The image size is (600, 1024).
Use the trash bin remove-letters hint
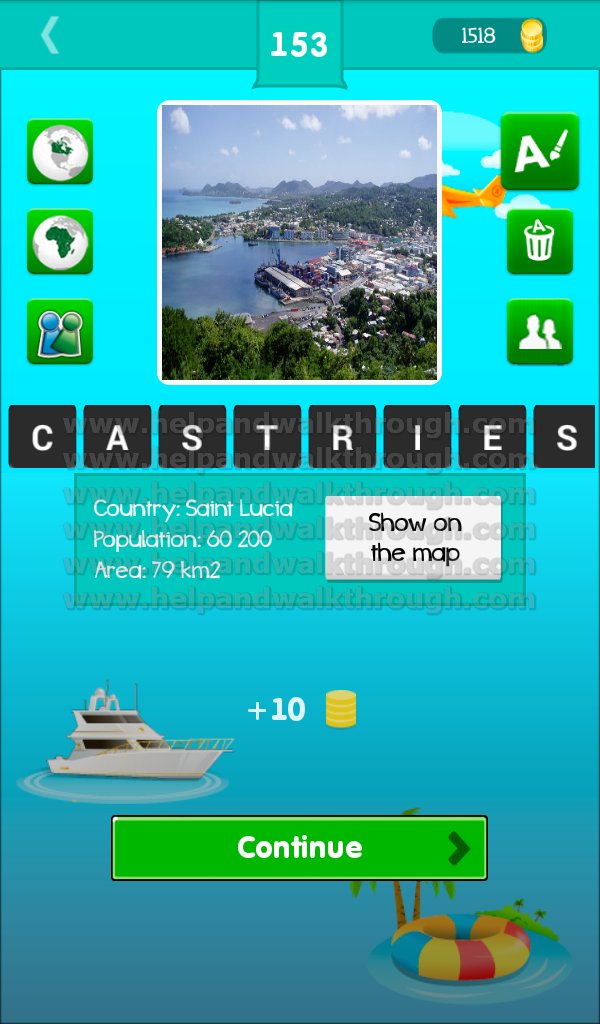click(x=539, y=241)
